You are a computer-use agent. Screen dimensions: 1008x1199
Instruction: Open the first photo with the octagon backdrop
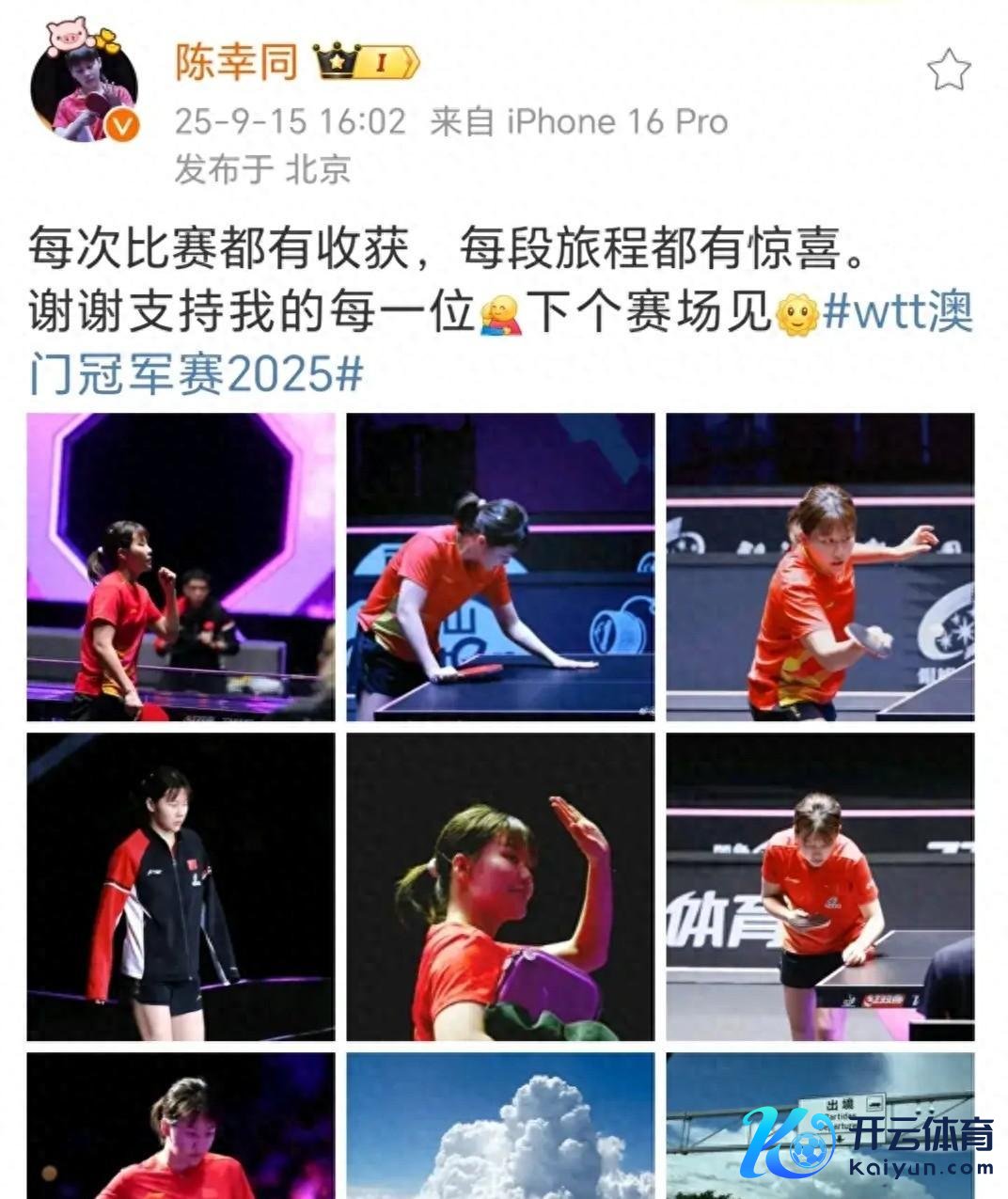tap(181, 567)
